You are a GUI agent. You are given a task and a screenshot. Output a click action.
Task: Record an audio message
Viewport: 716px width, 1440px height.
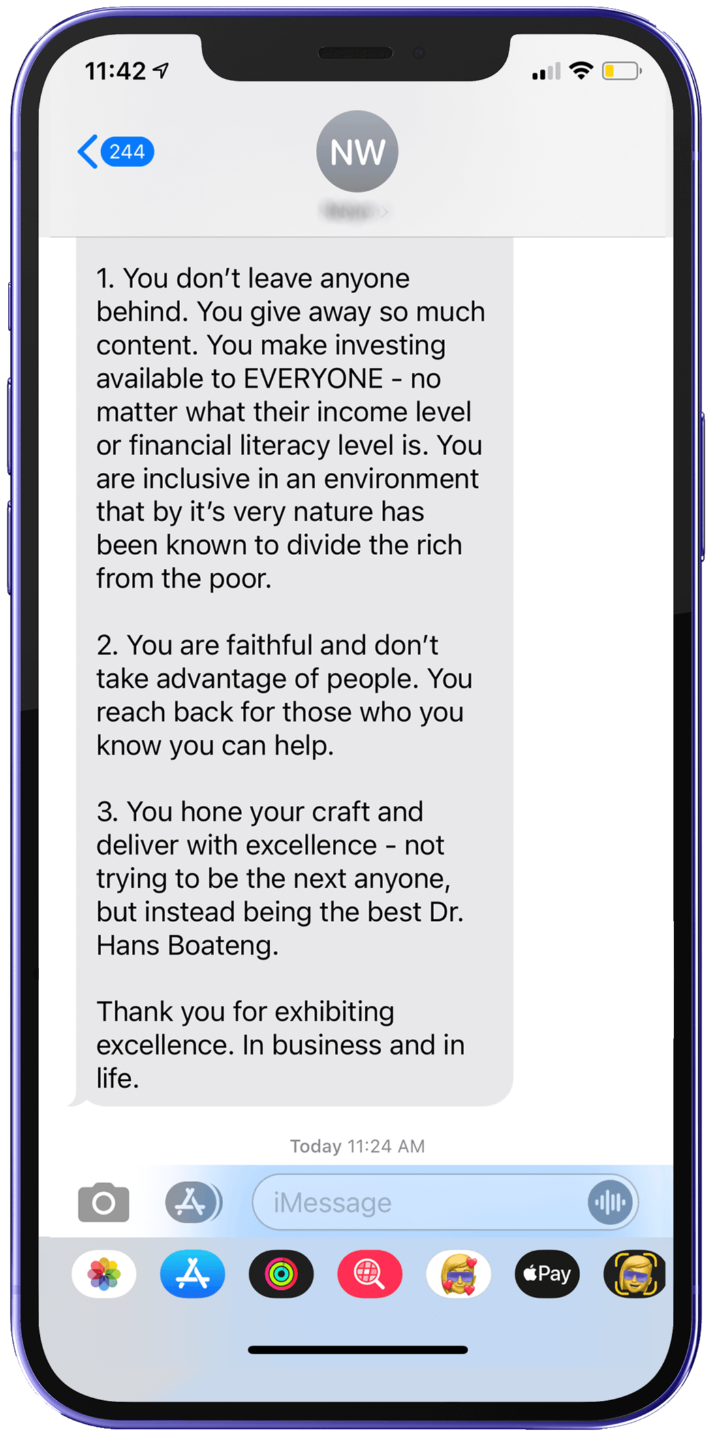pyautogui.click(x=609, y=1202)
